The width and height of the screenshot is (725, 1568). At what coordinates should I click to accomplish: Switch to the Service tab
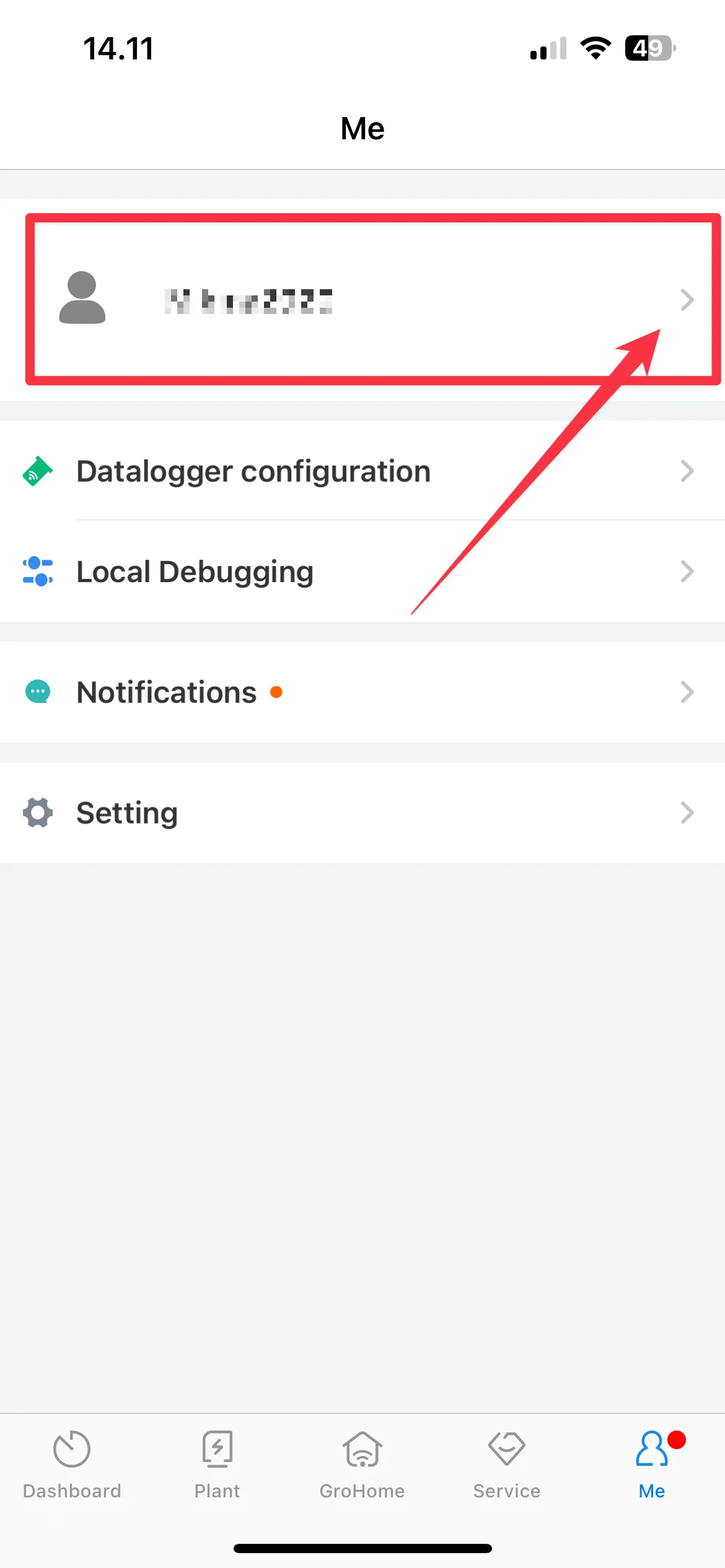point(507,1464)
